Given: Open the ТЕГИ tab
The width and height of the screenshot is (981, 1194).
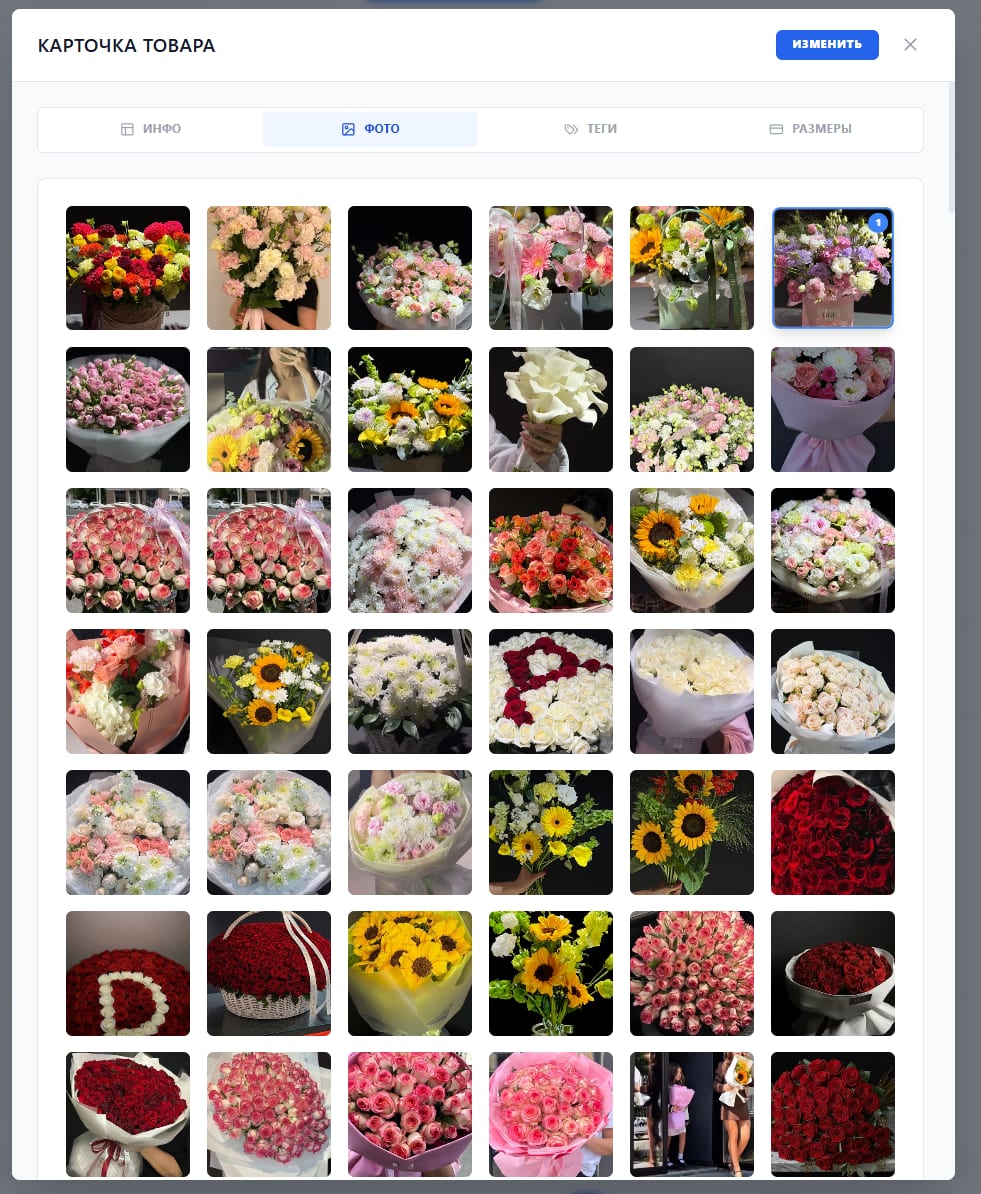Looking at the screenshot, I should 590,129.
